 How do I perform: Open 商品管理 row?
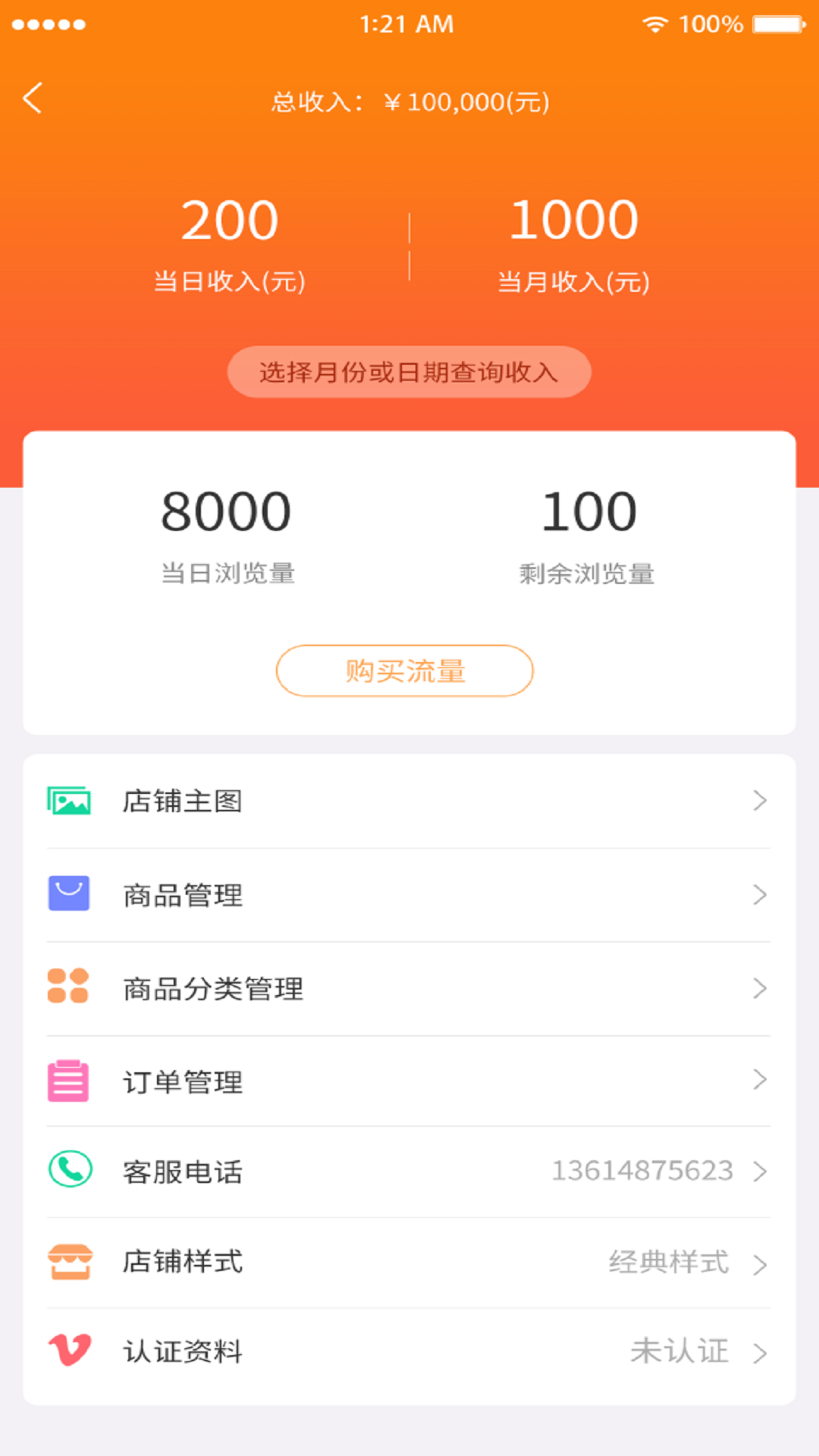[x=409, y=896]
